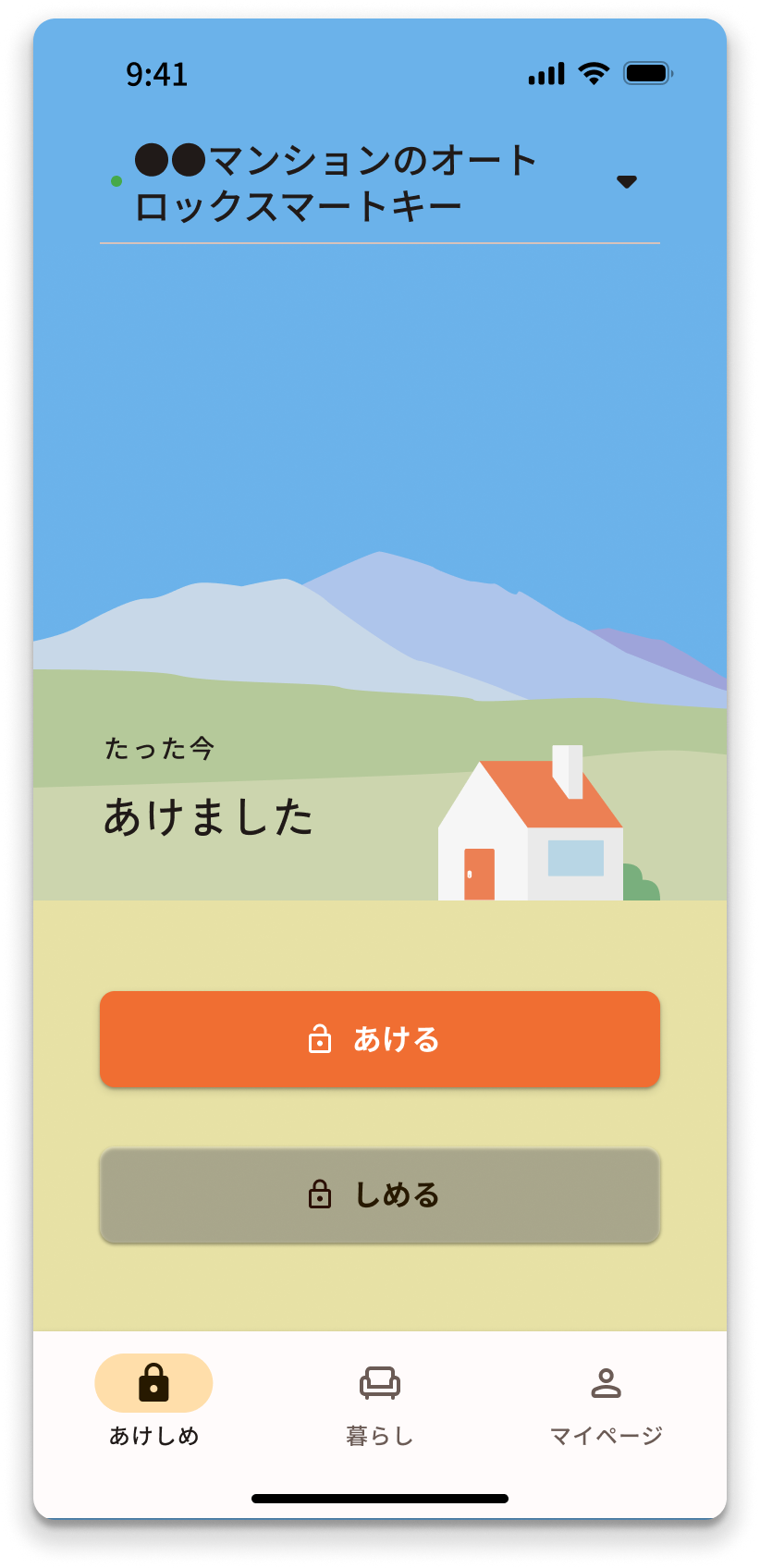The width and height of the screenshot is (760, 1568).
Task: Expand the smart key selector dropdown
Action: pyautogui.click(x=626, y=182)
